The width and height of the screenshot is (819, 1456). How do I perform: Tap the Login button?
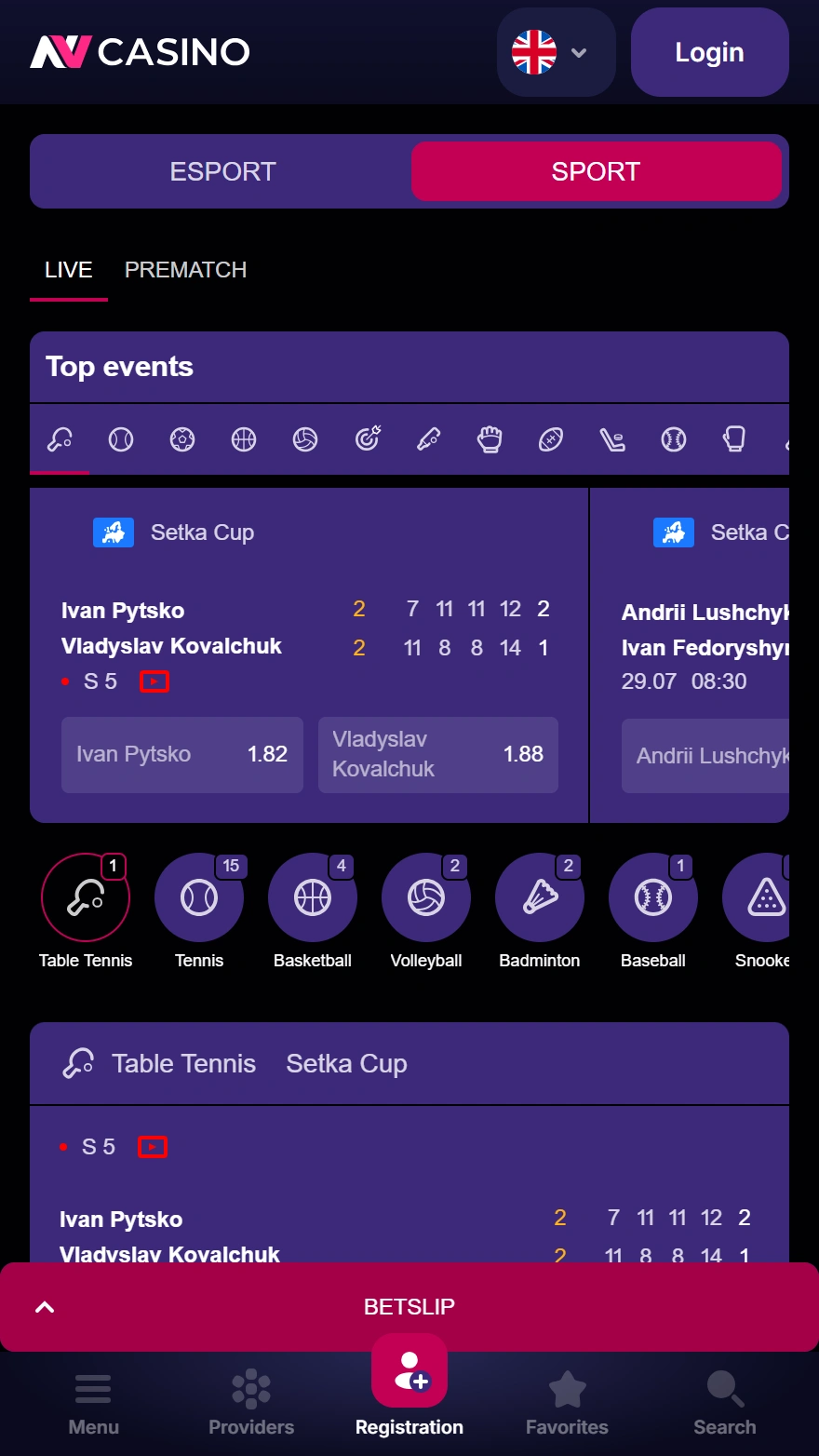(x=709, y=52)
